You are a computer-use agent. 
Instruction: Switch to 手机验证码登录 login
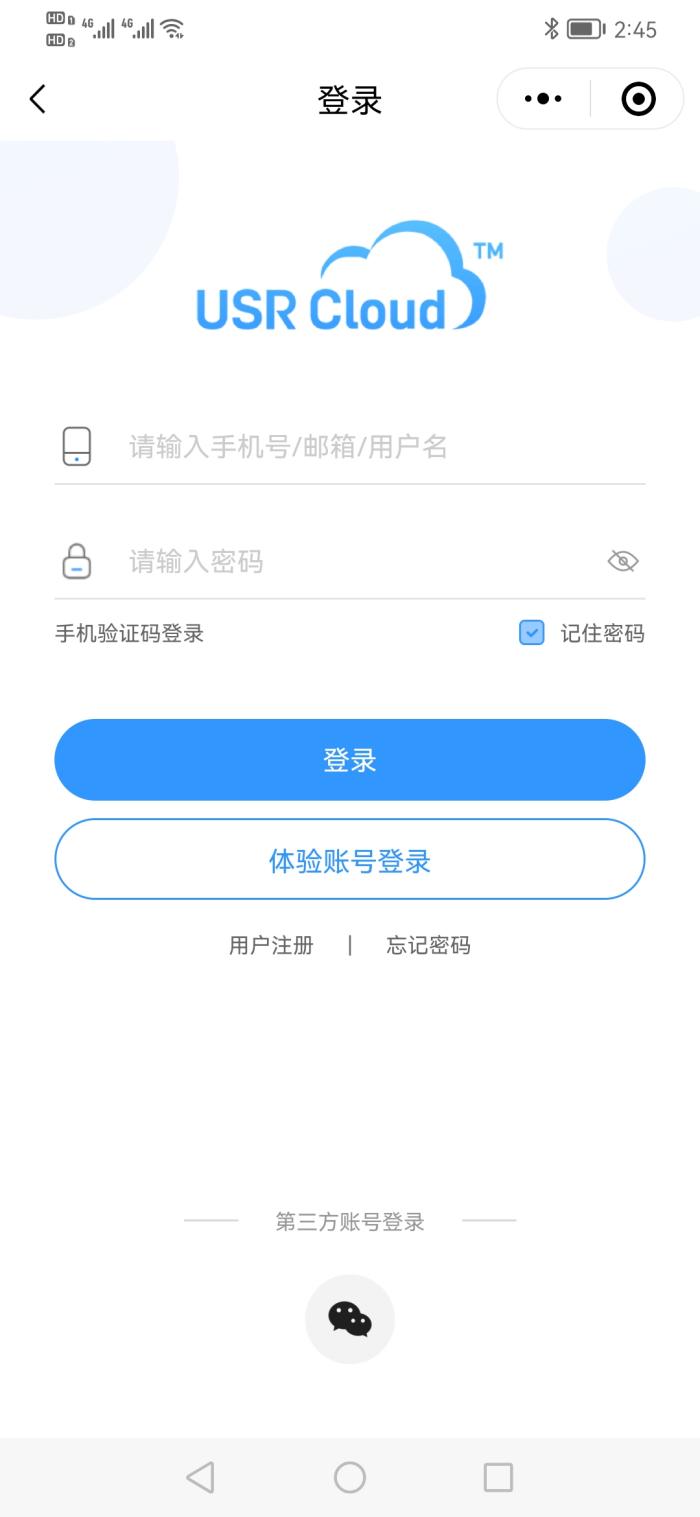pyautogui.click(x=129, y=633)
